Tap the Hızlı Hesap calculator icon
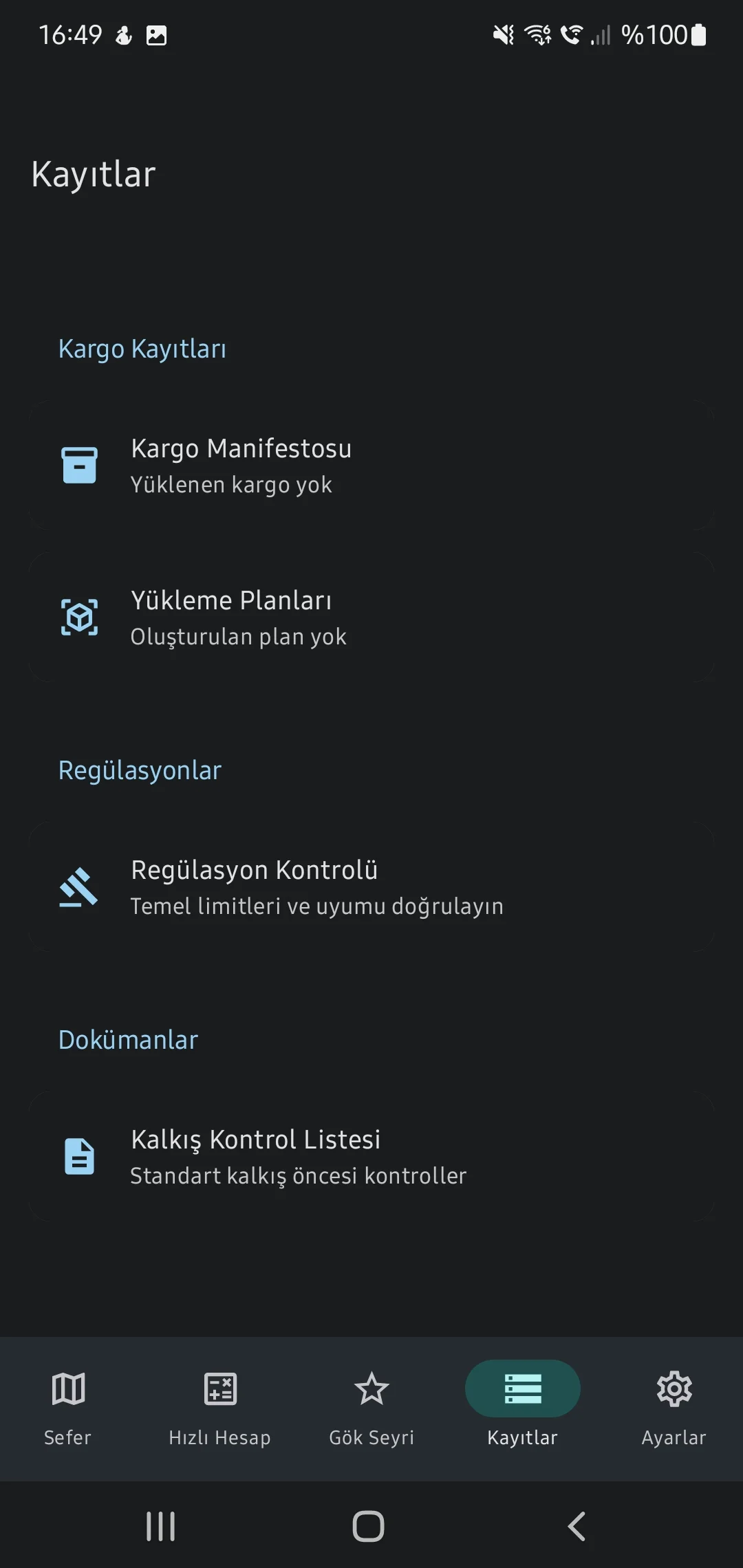The height and width of the screenshot is (1568, 743). pyautogui.click(x=221, y=1388)
